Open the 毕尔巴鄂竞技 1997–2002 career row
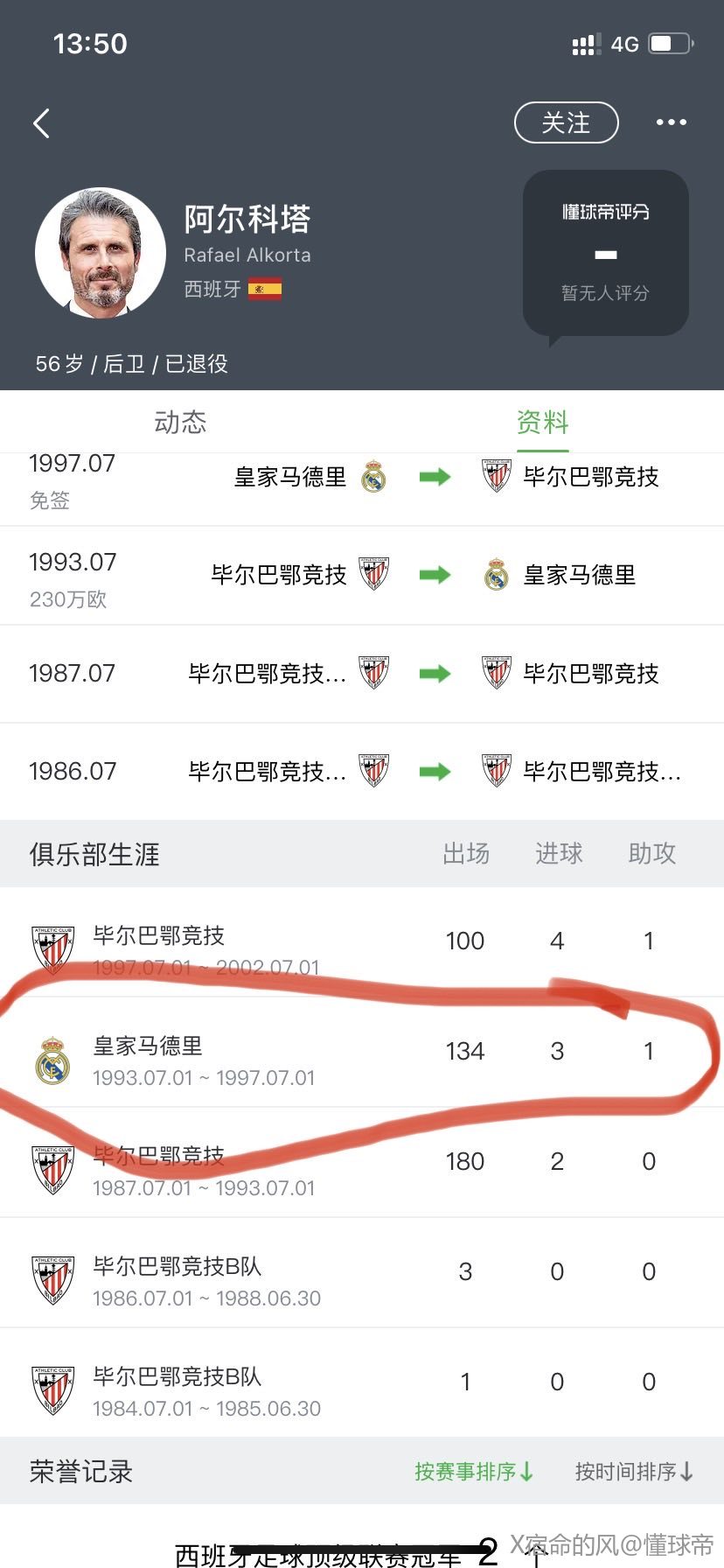 [362, 941]
